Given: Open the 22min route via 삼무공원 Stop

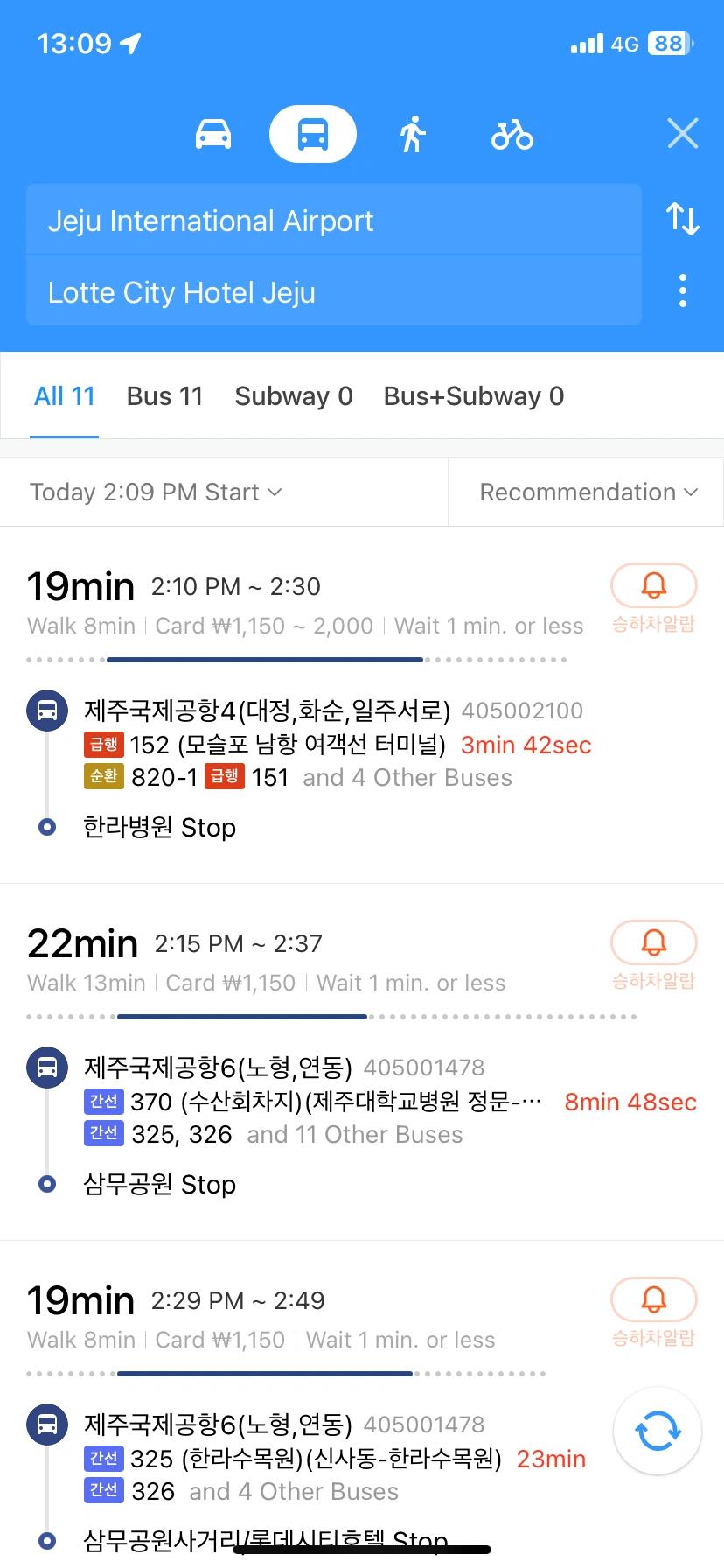Looking at the screenshot, I should [x=362, y=1062].
